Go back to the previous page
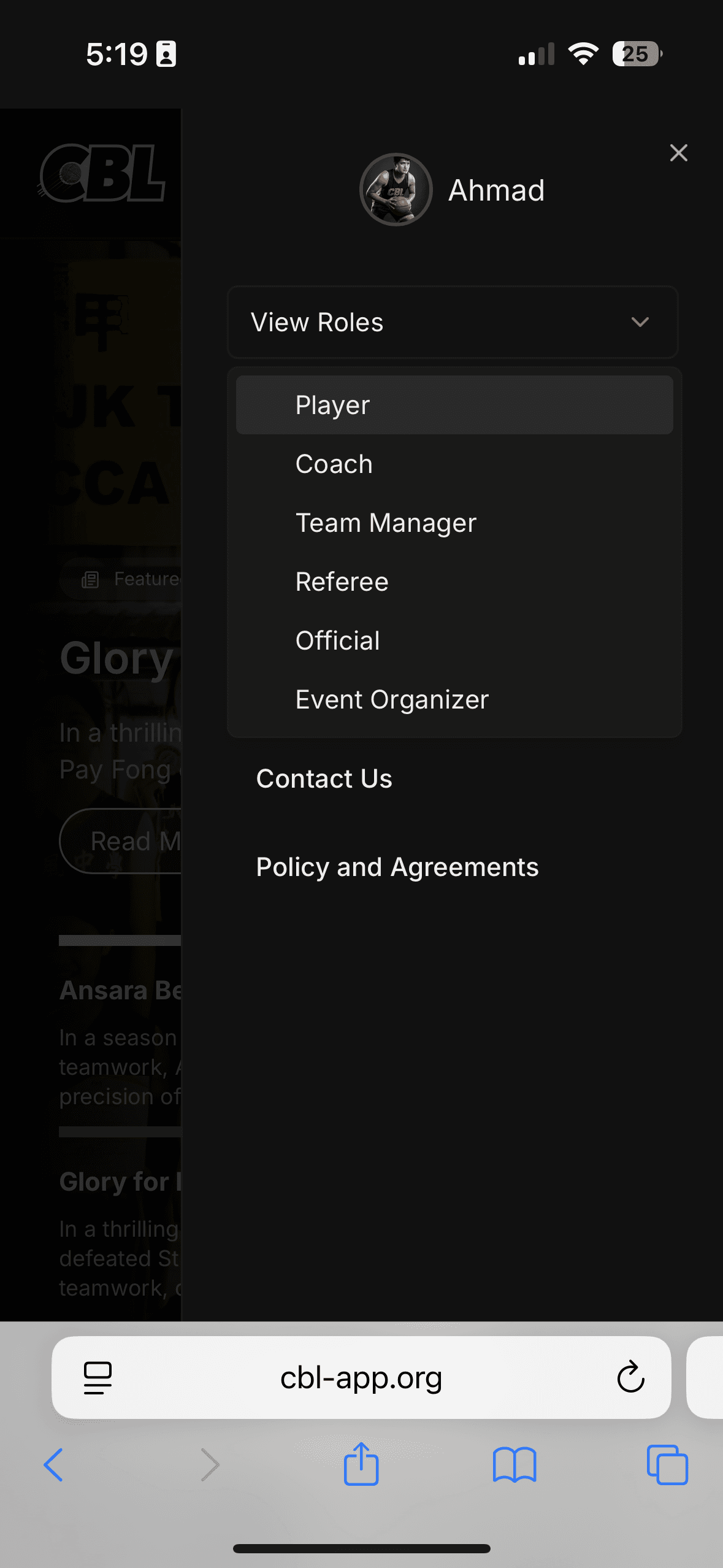 [x=53, y=1465]
